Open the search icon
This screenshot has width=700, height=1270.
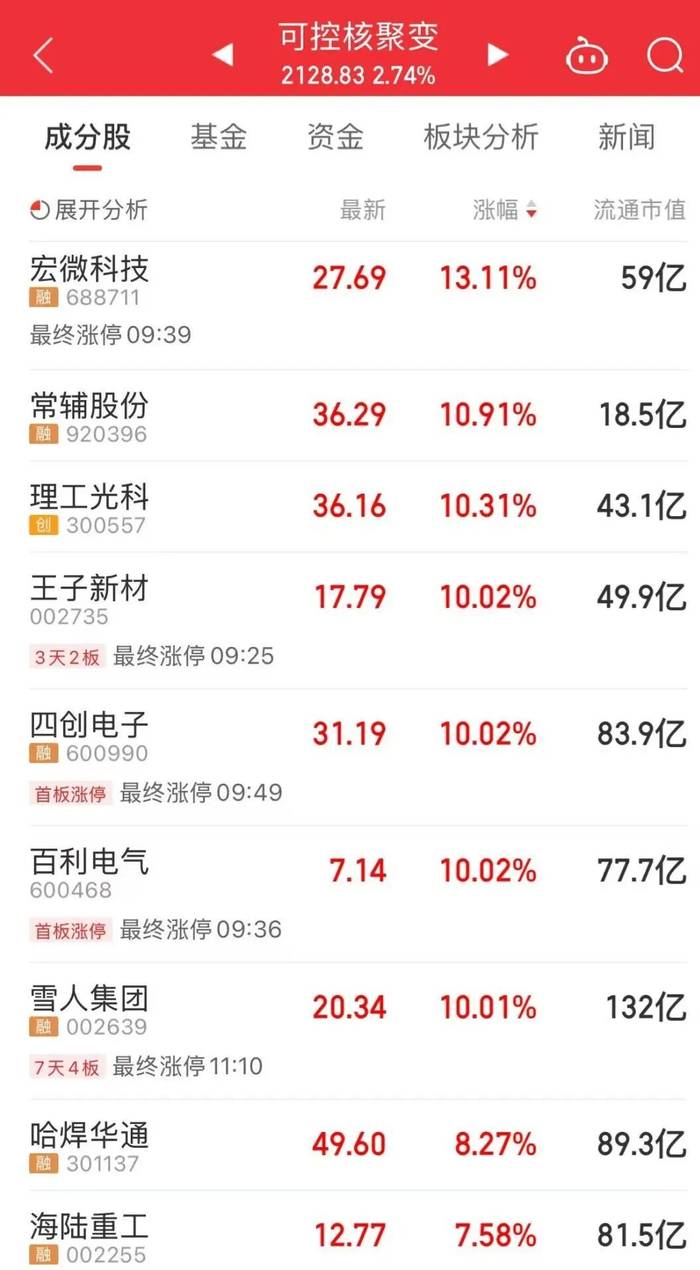coord(664,55)
